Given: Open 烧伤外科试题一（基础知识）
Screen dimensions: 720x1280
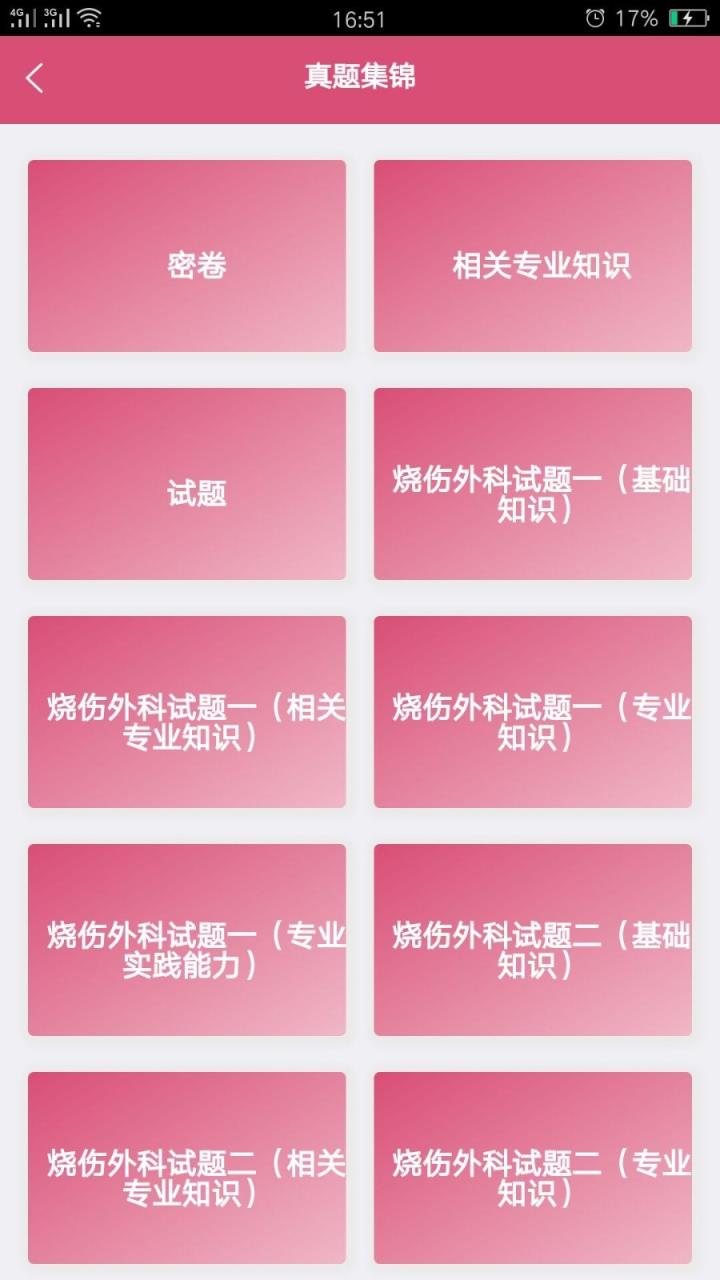Looking at the screenshot, I should point(532,483).
